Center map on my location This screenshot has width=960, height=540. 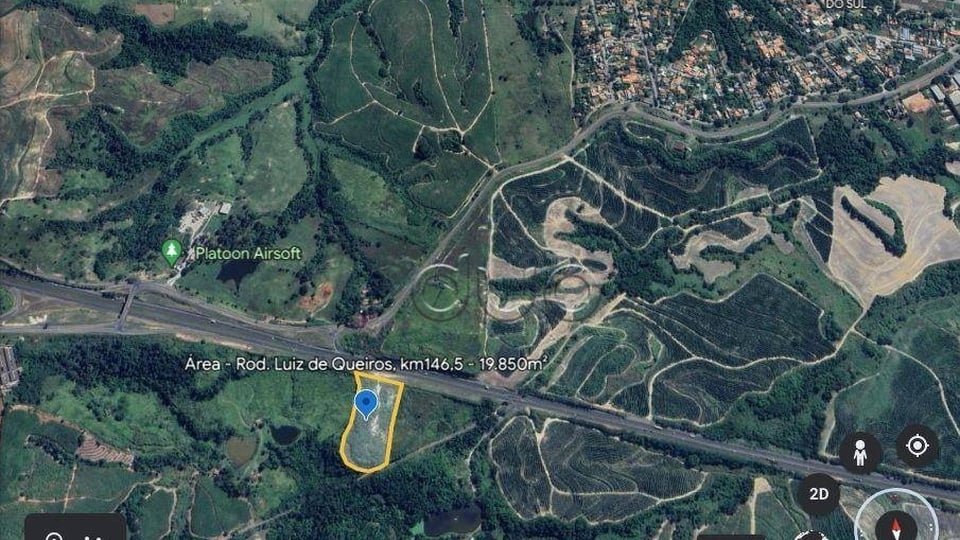click(917, 446)
